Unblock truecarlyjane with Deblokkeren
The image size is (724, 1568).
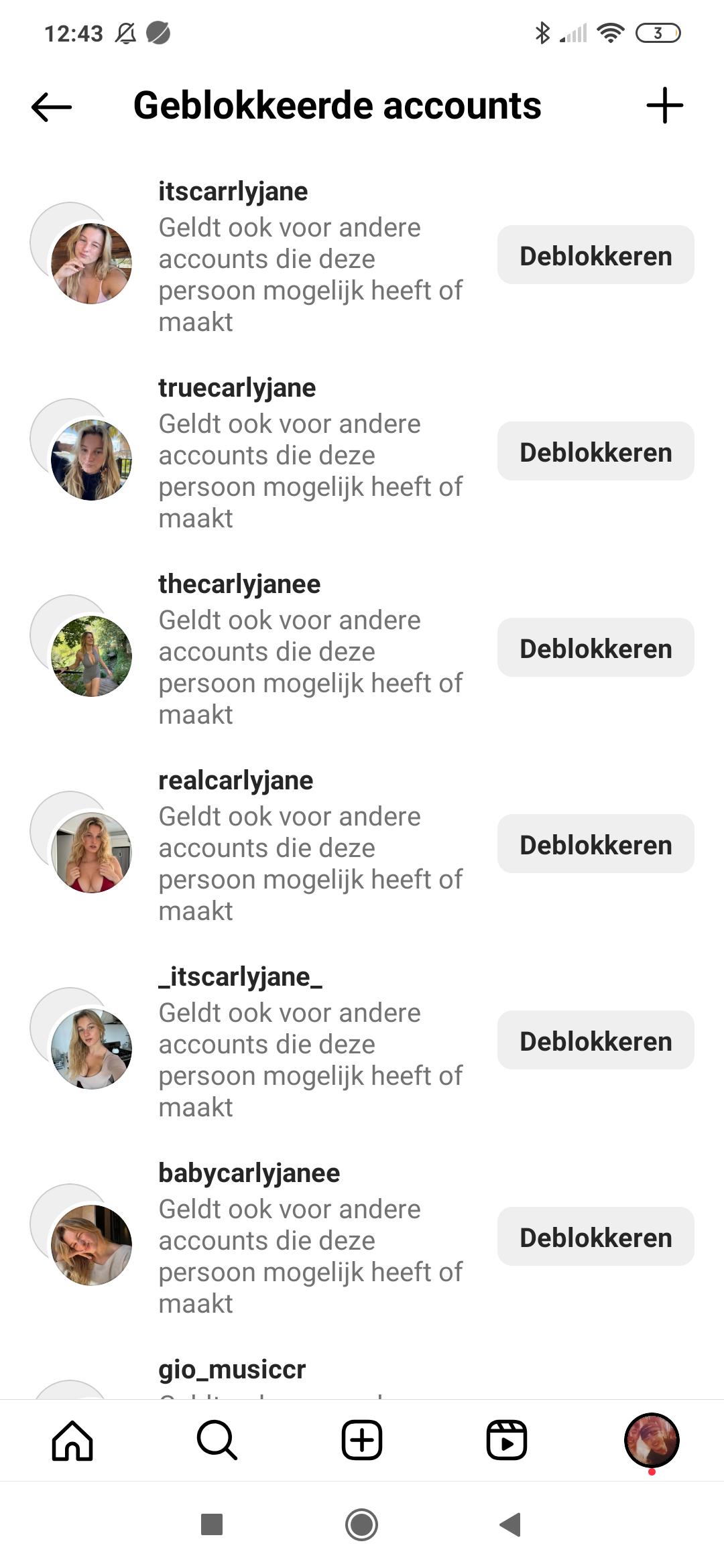point(595,452)
